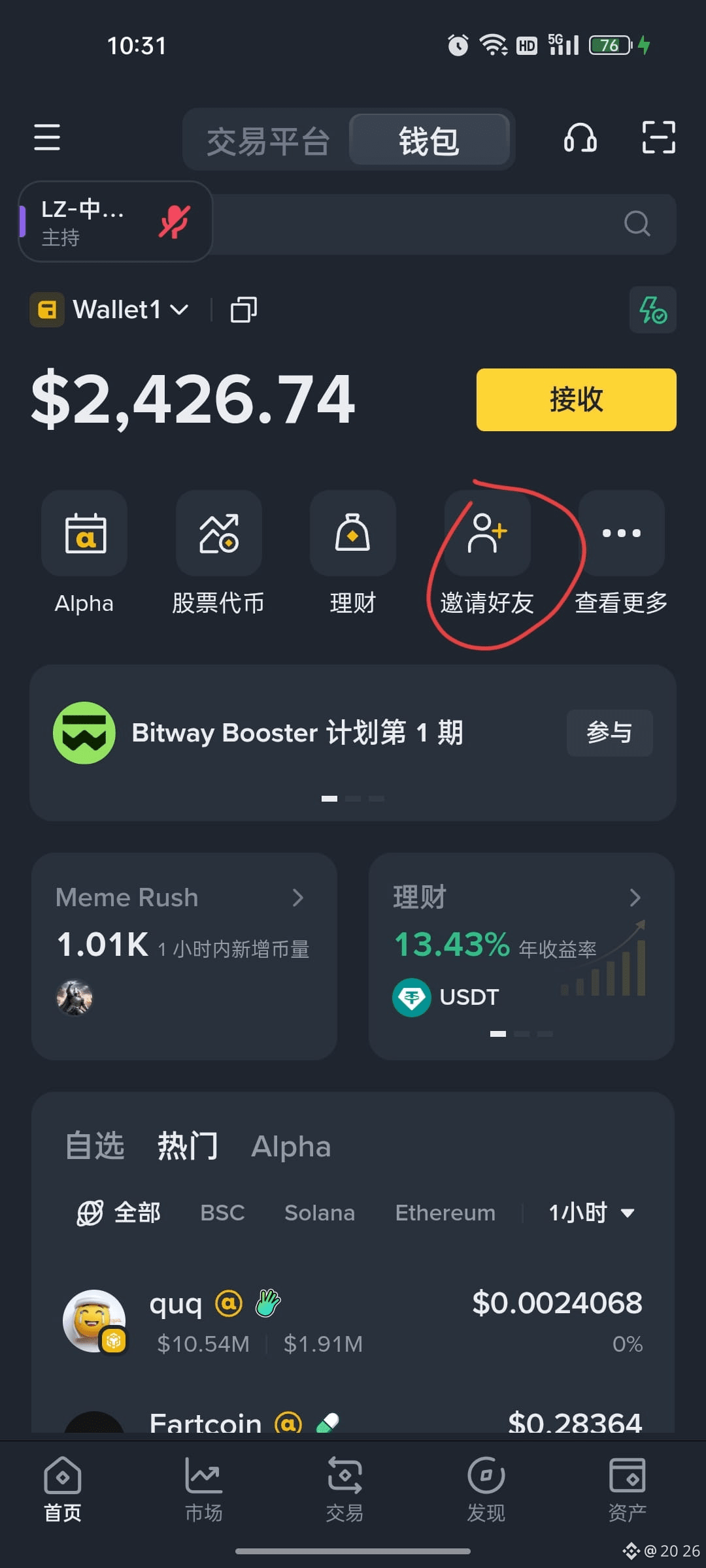Open the quq token detail row
Screen dimensions: 706x1568
[x=353, y=1320]
